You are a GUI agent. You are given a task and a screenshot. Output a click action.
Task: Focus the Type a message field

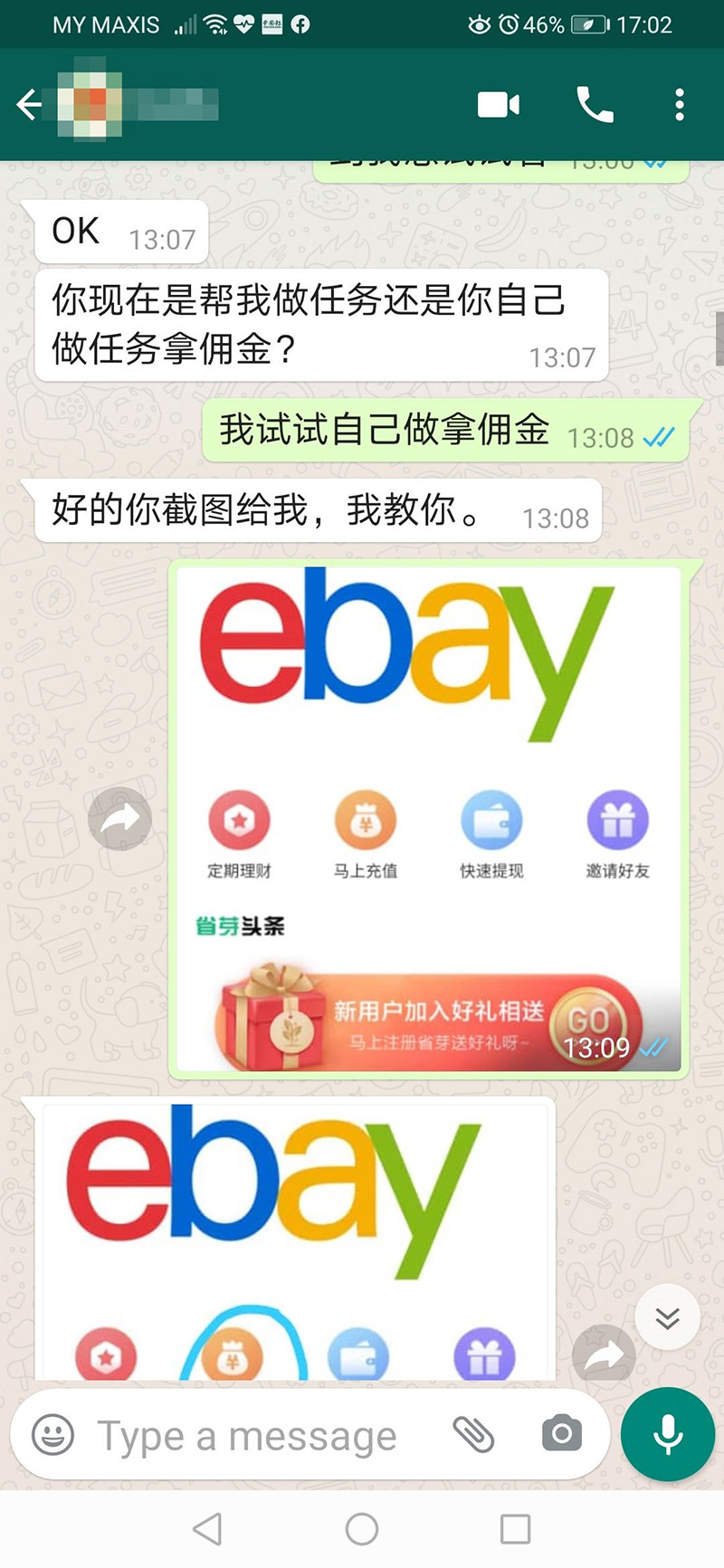click(x=262, y=1436)
